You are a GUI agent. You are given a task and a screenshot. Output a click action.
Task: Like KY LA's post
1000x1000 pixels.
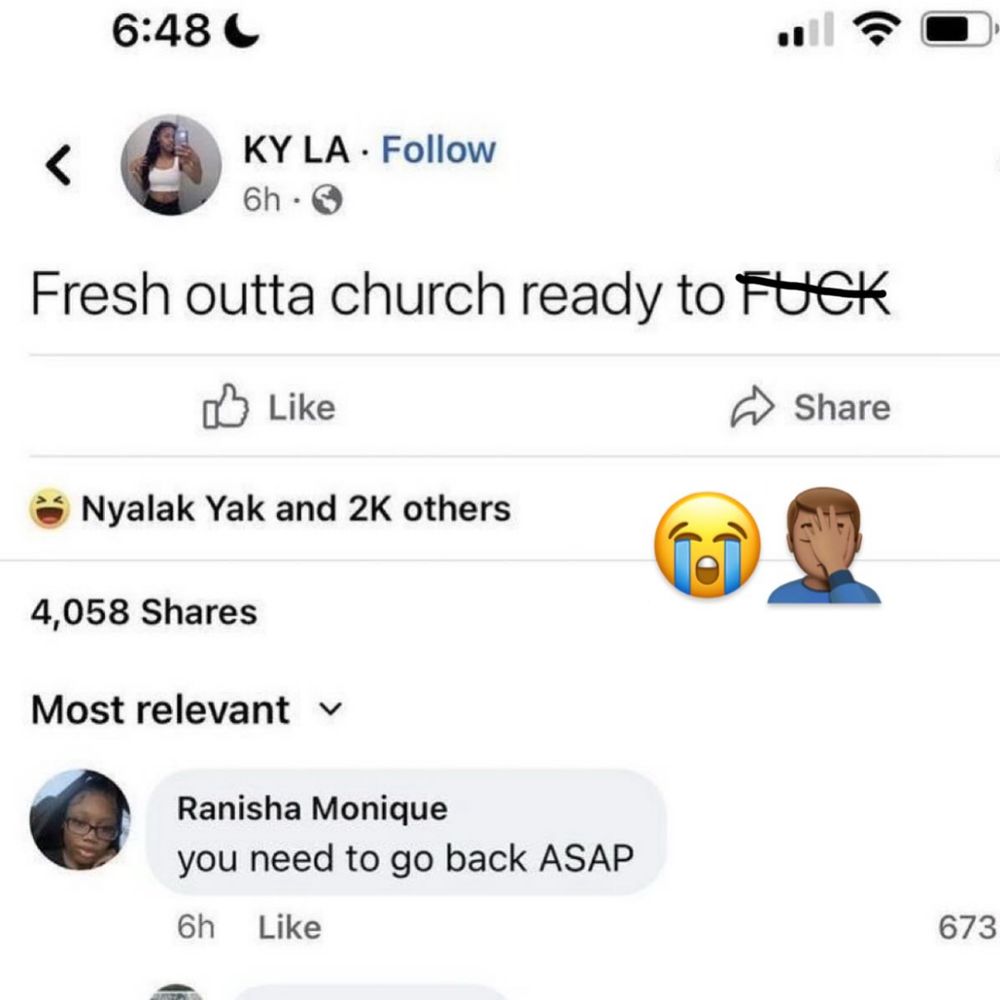pyautogui.click(x=270, y=407)
